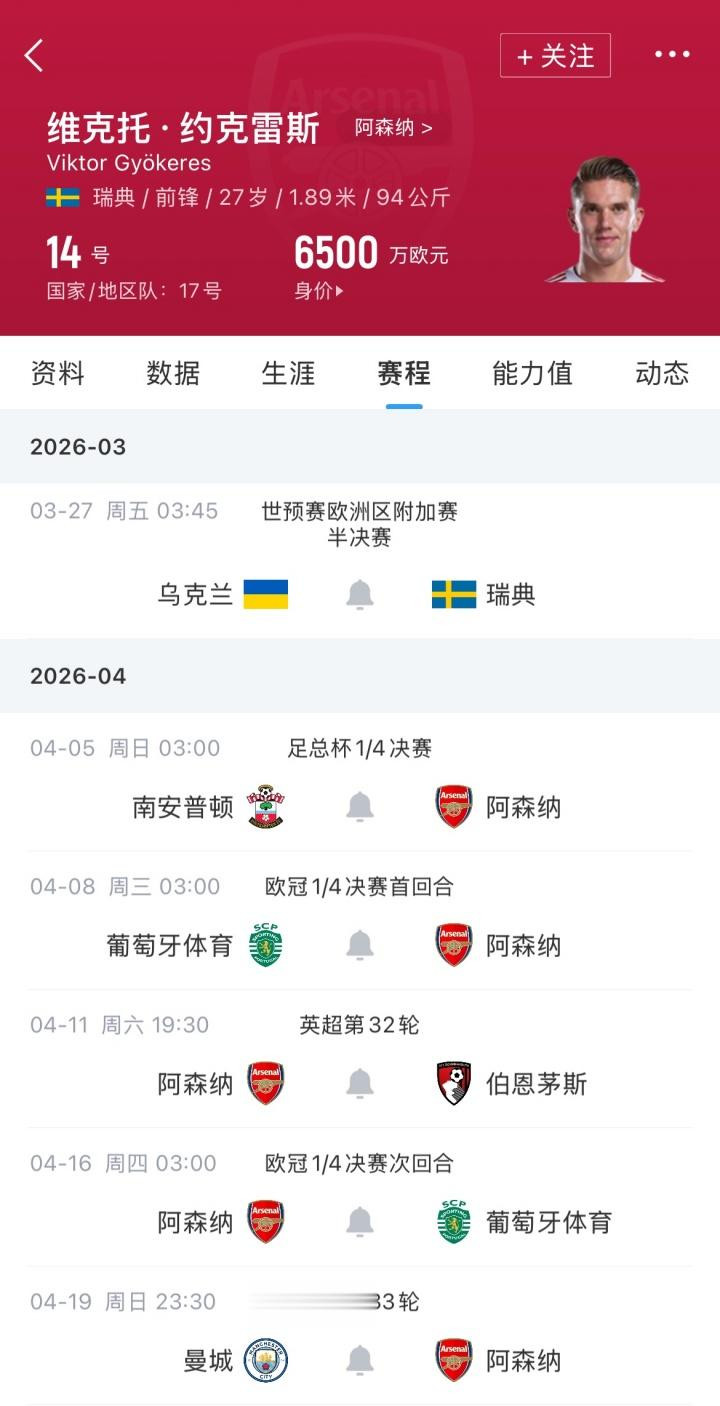This screenshot has width=720, height=1406.
Task: Switch to the 动态 tab
Action: 662,373
